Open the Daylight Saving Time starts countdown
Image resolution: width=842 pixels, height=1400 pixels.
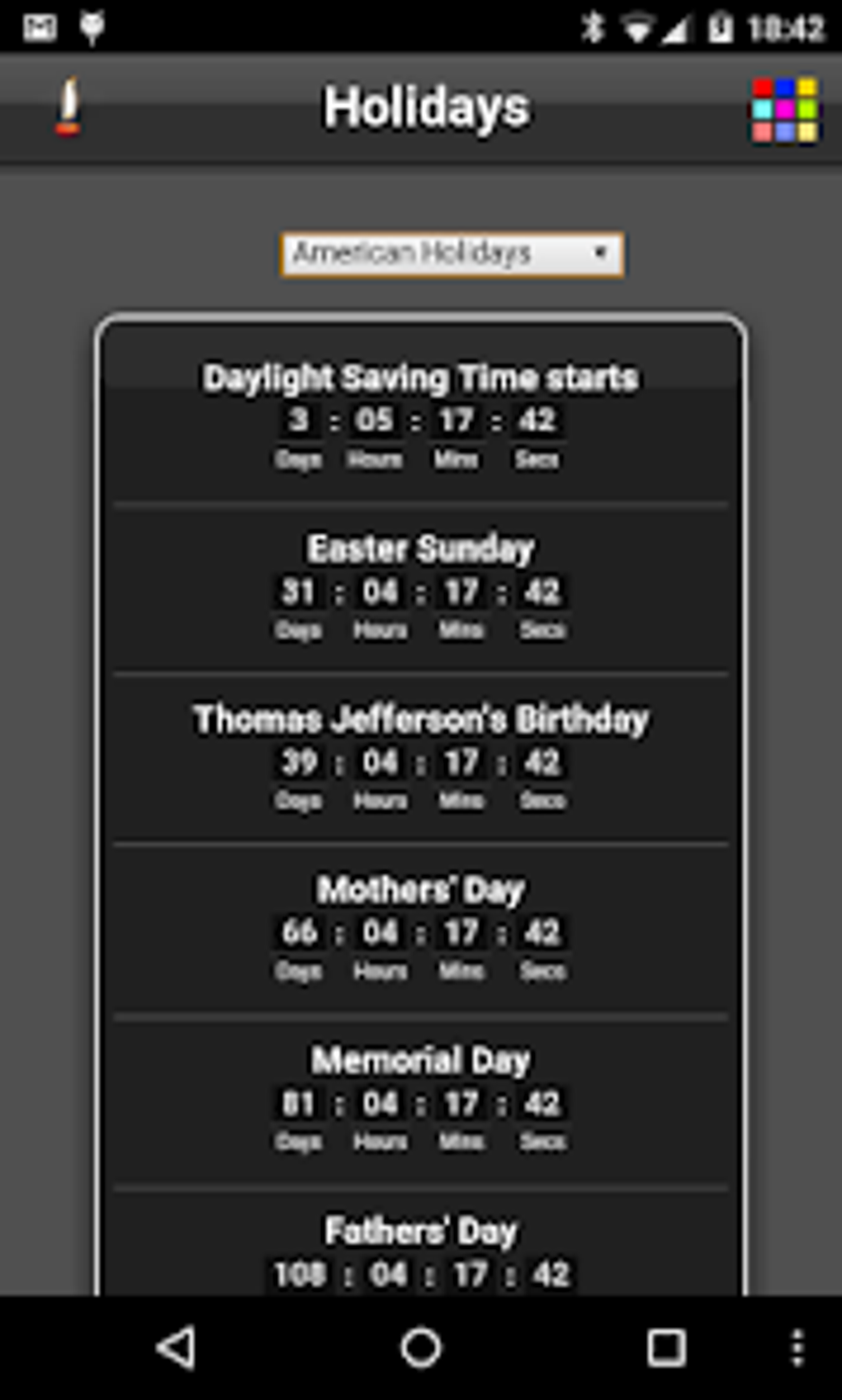[421, 416]
